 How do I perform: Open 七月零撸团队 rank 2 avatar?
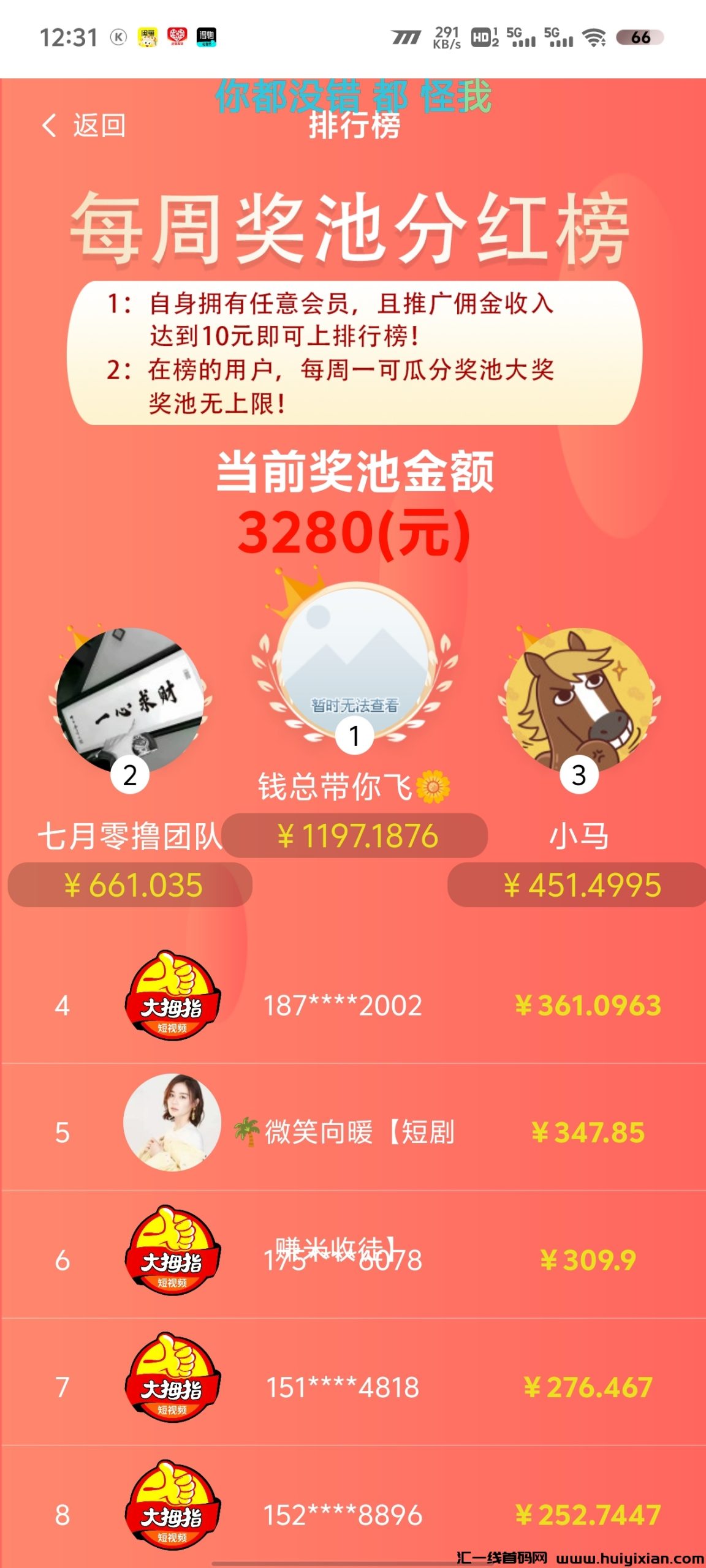tap(129, 698)
